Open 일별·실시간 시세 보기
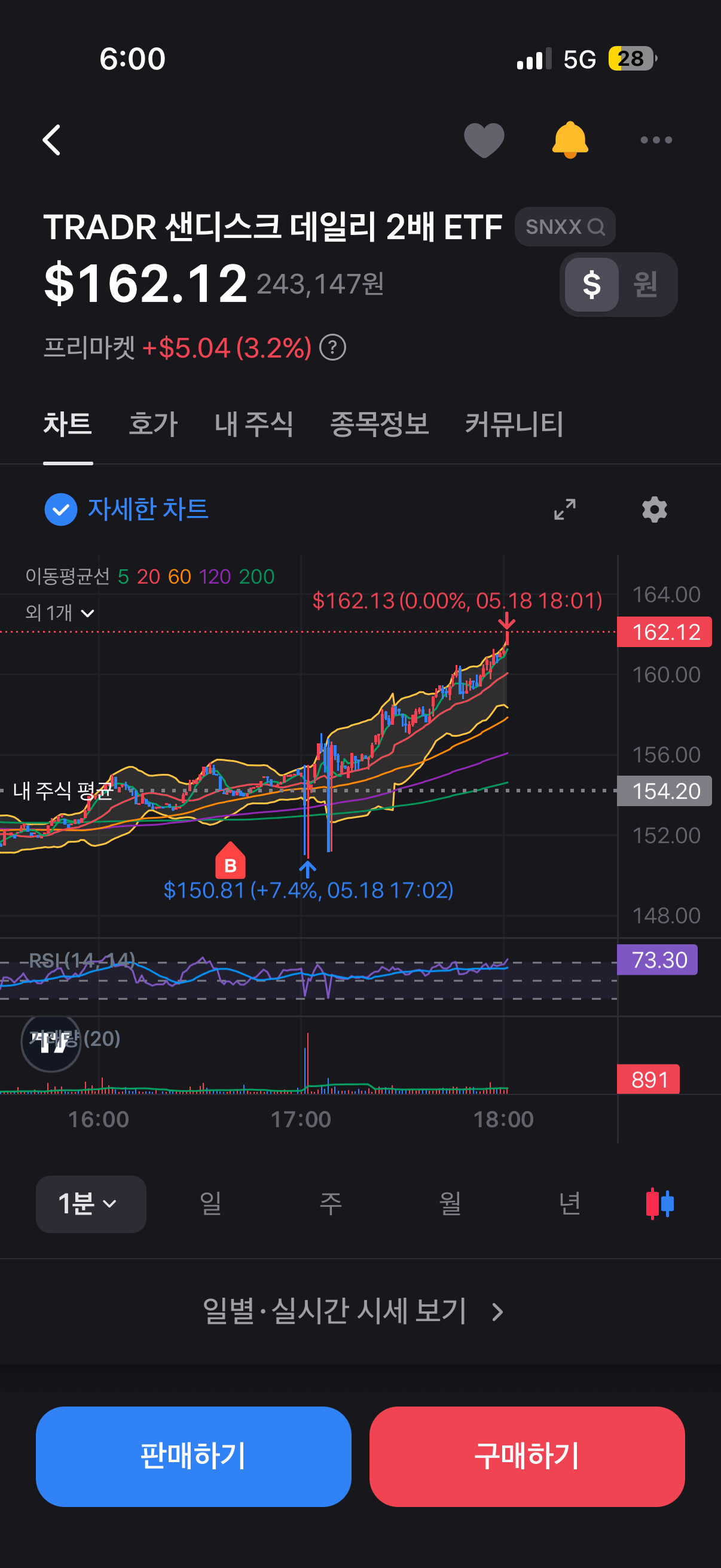The image size is (721, 1568). (x=353, y=1311)
